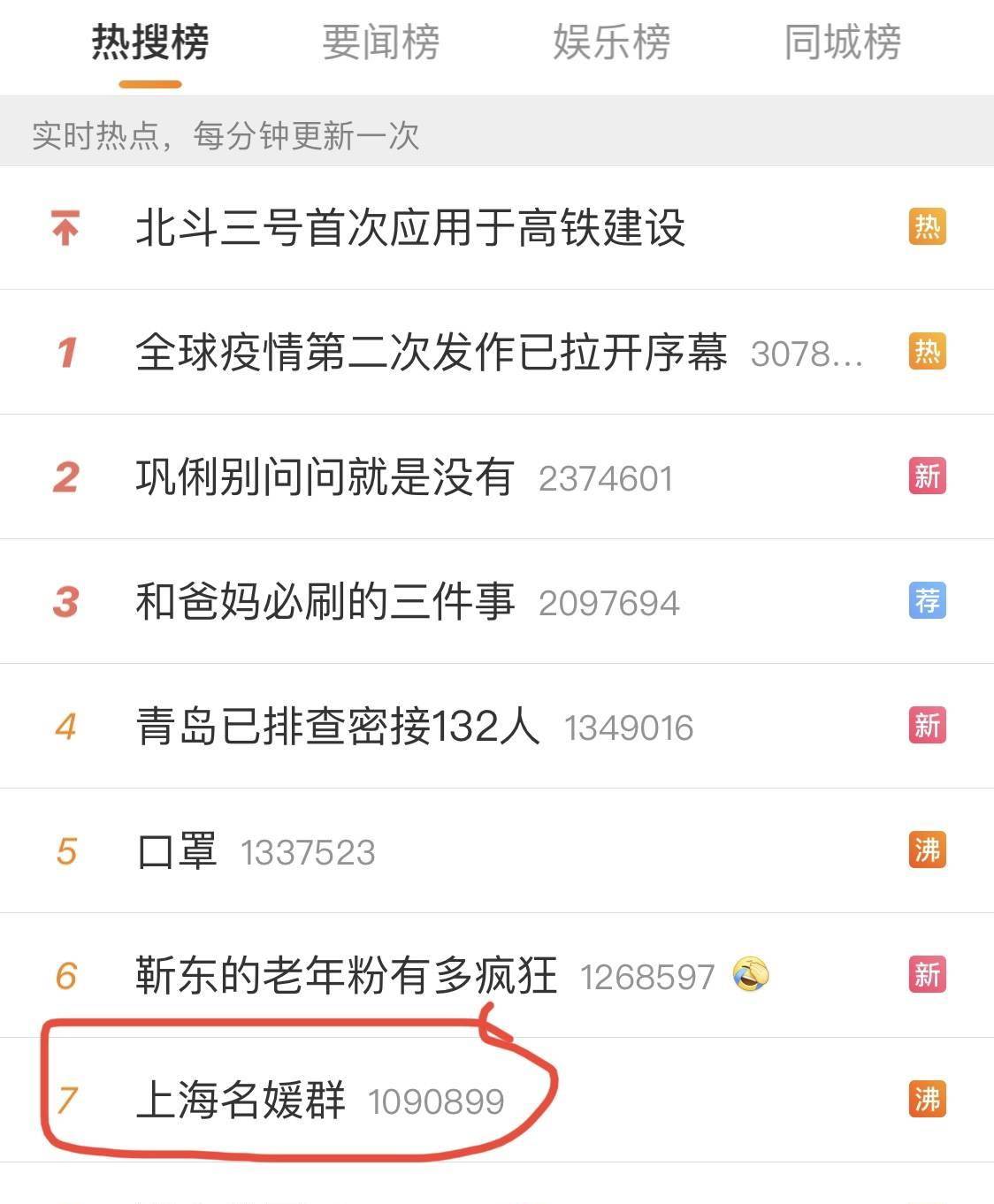Open the 口罩 hot search entry
The height and width of the screenshot is (1204, 994).
(x=177, y=851)
